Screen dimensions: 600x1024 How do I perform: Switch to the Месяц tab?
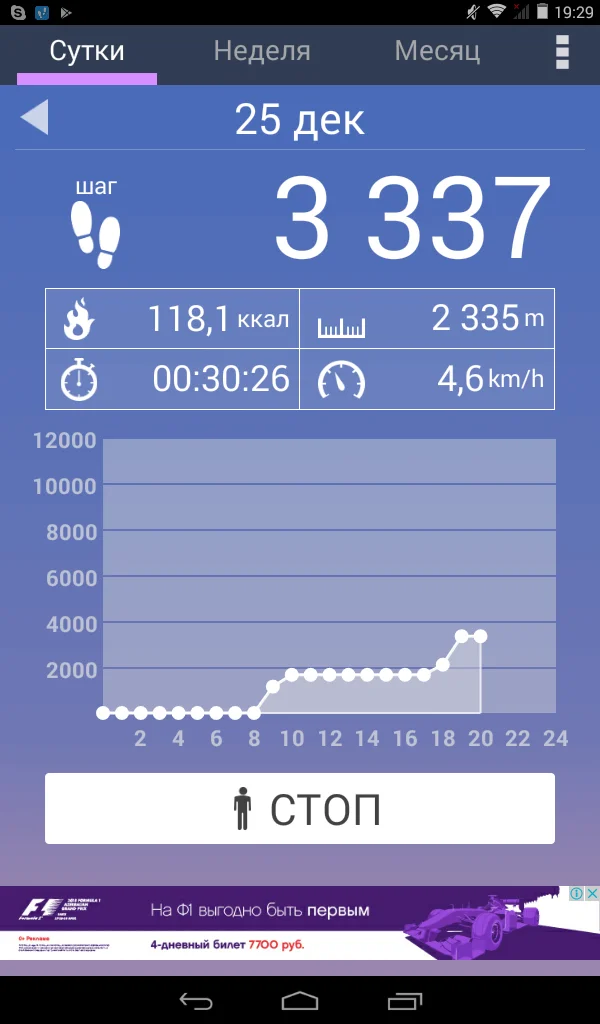[x=437, y=51]
